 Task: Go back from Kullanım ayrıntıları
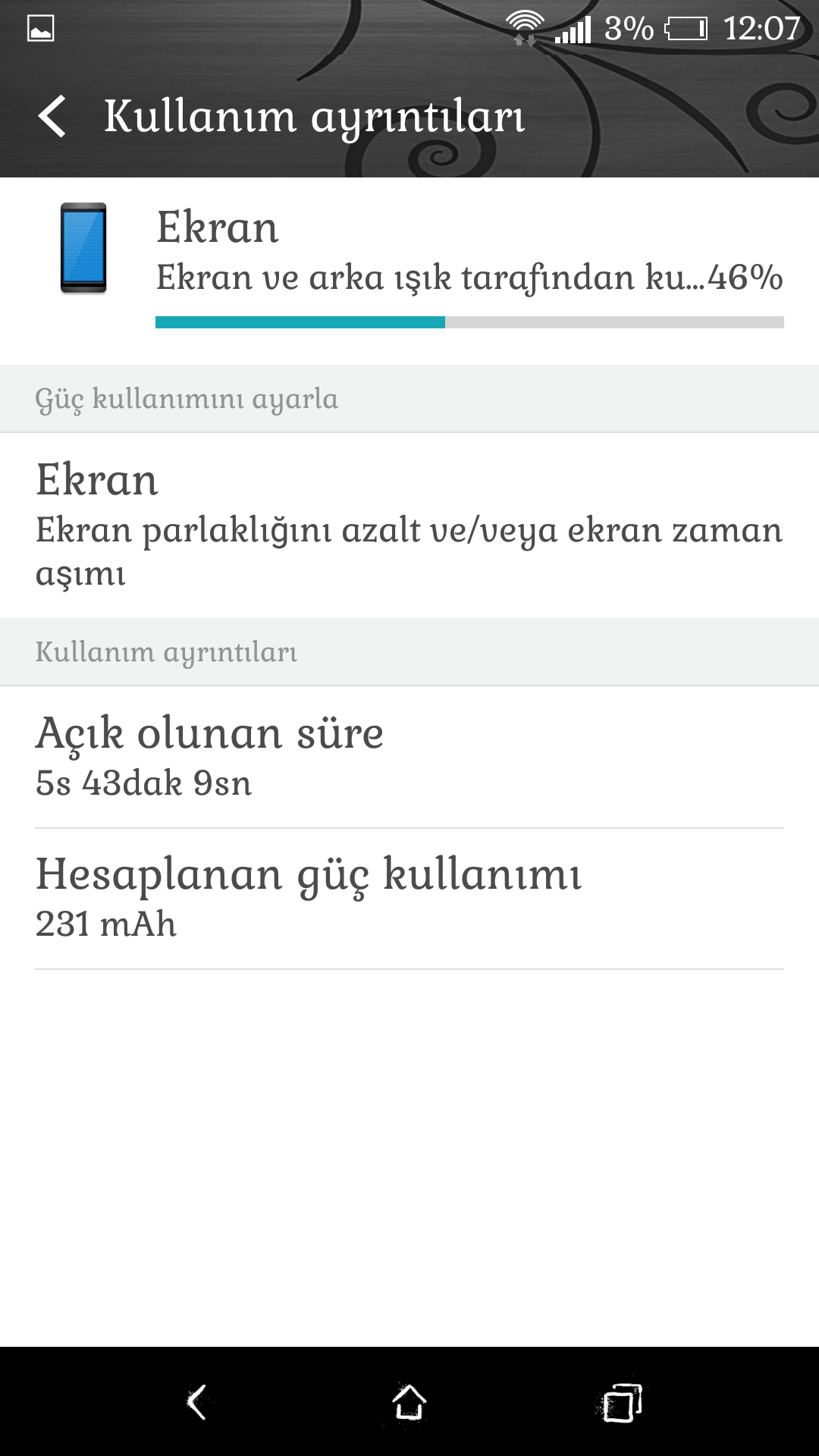coord(52,116)
